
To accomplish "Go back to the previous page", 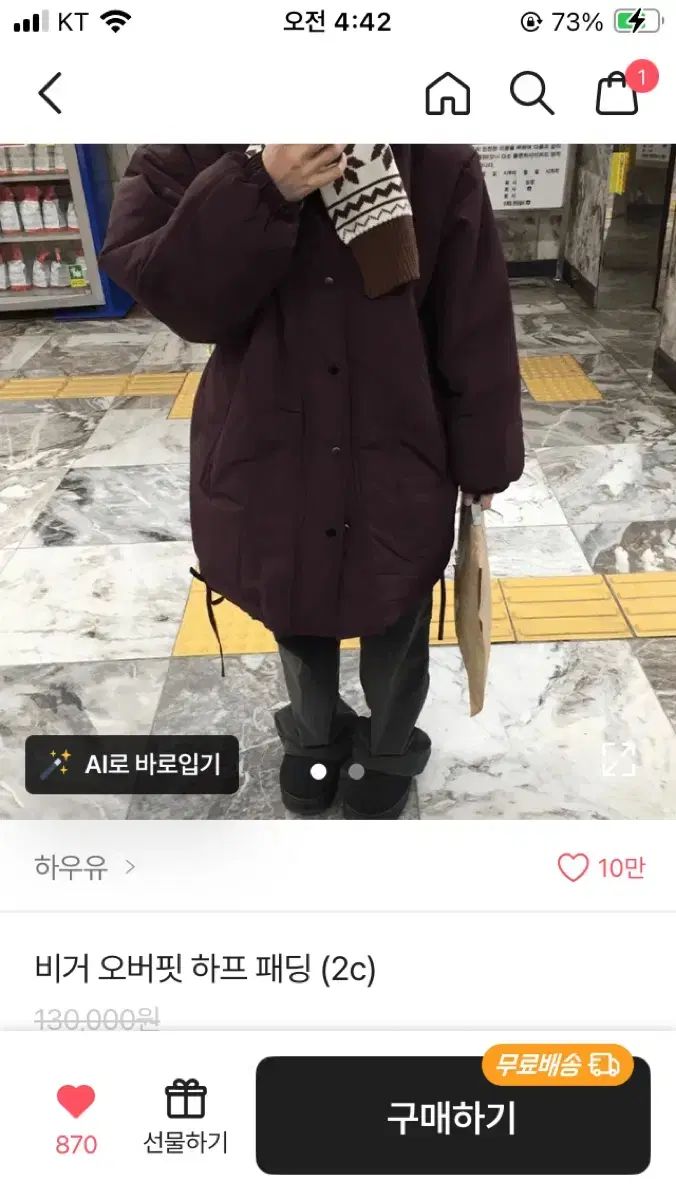I will pos(50,94).
